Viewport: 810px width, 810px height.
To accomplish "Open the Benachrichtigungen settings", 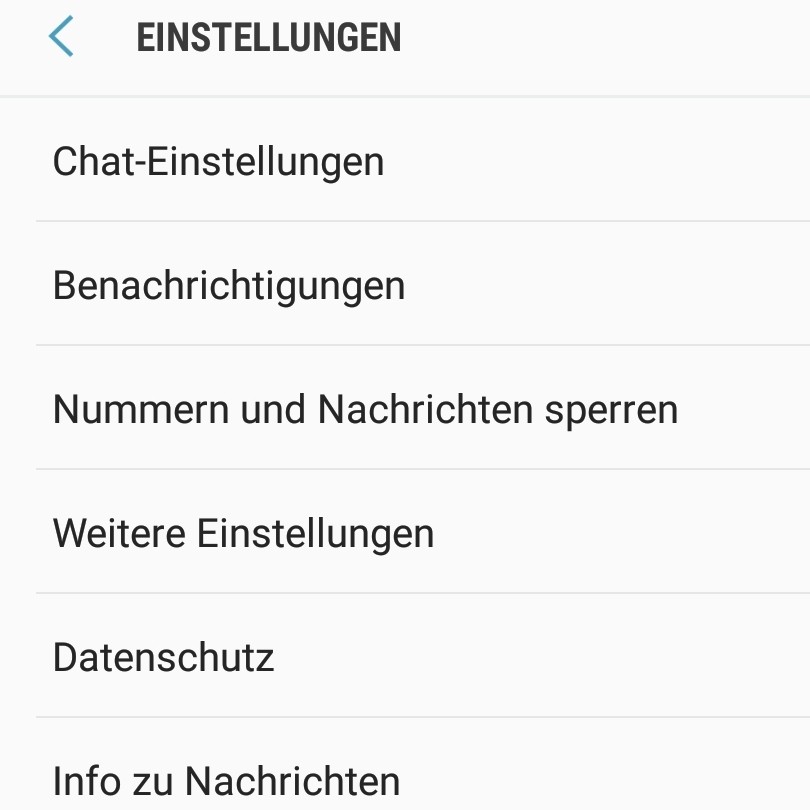I will 229,285.
